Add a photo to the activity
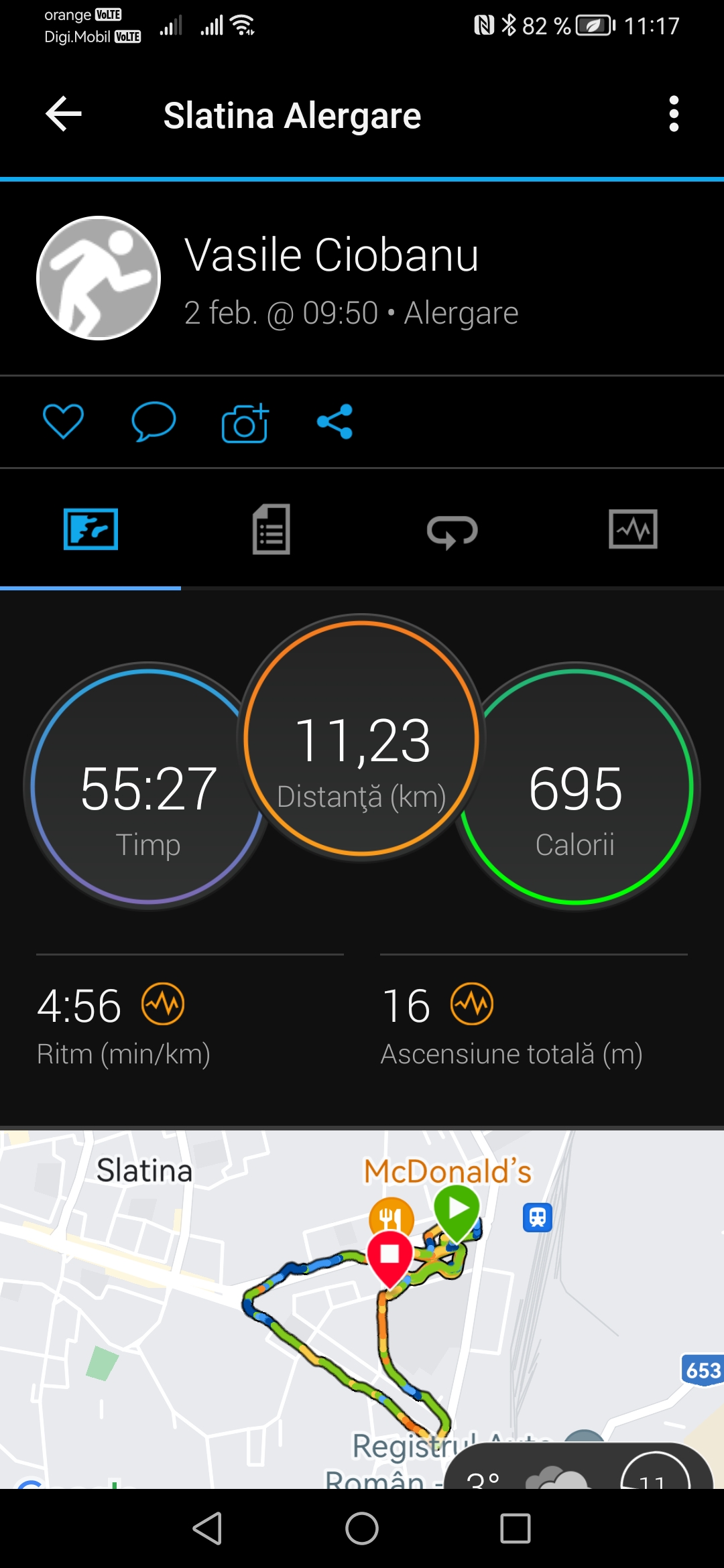The width and height of the screenshot is (724, 1568). coord(245,423)
